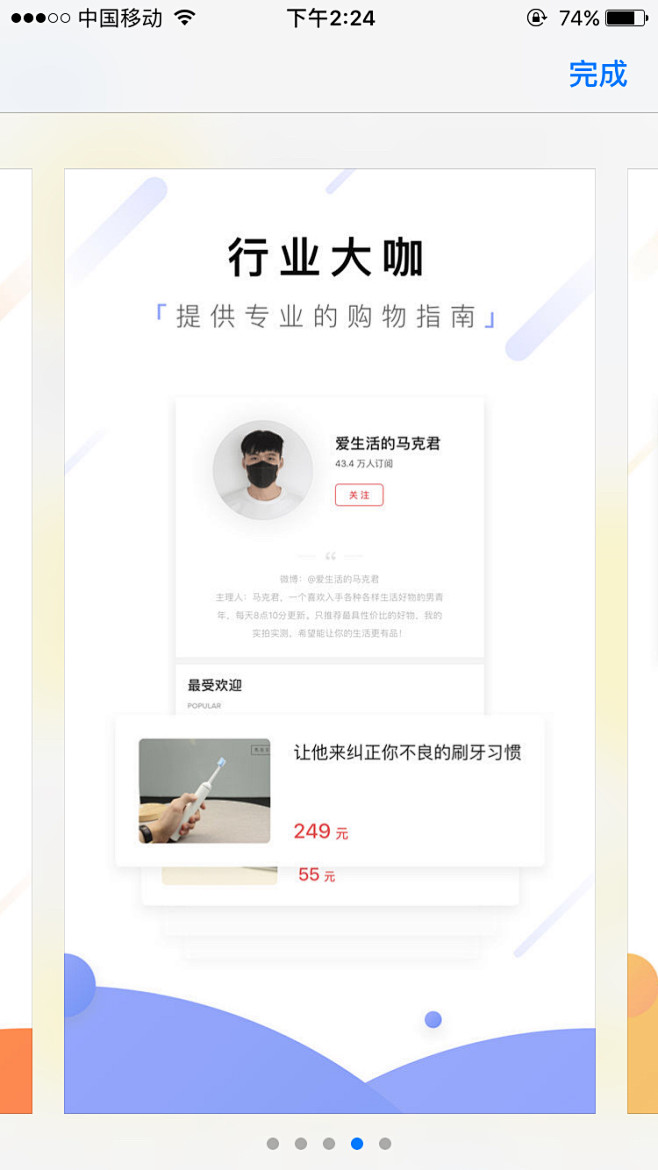Tap the 行业大咖 screenshot in the center
Screen dimensions: 658x1170
click(330, 641)
